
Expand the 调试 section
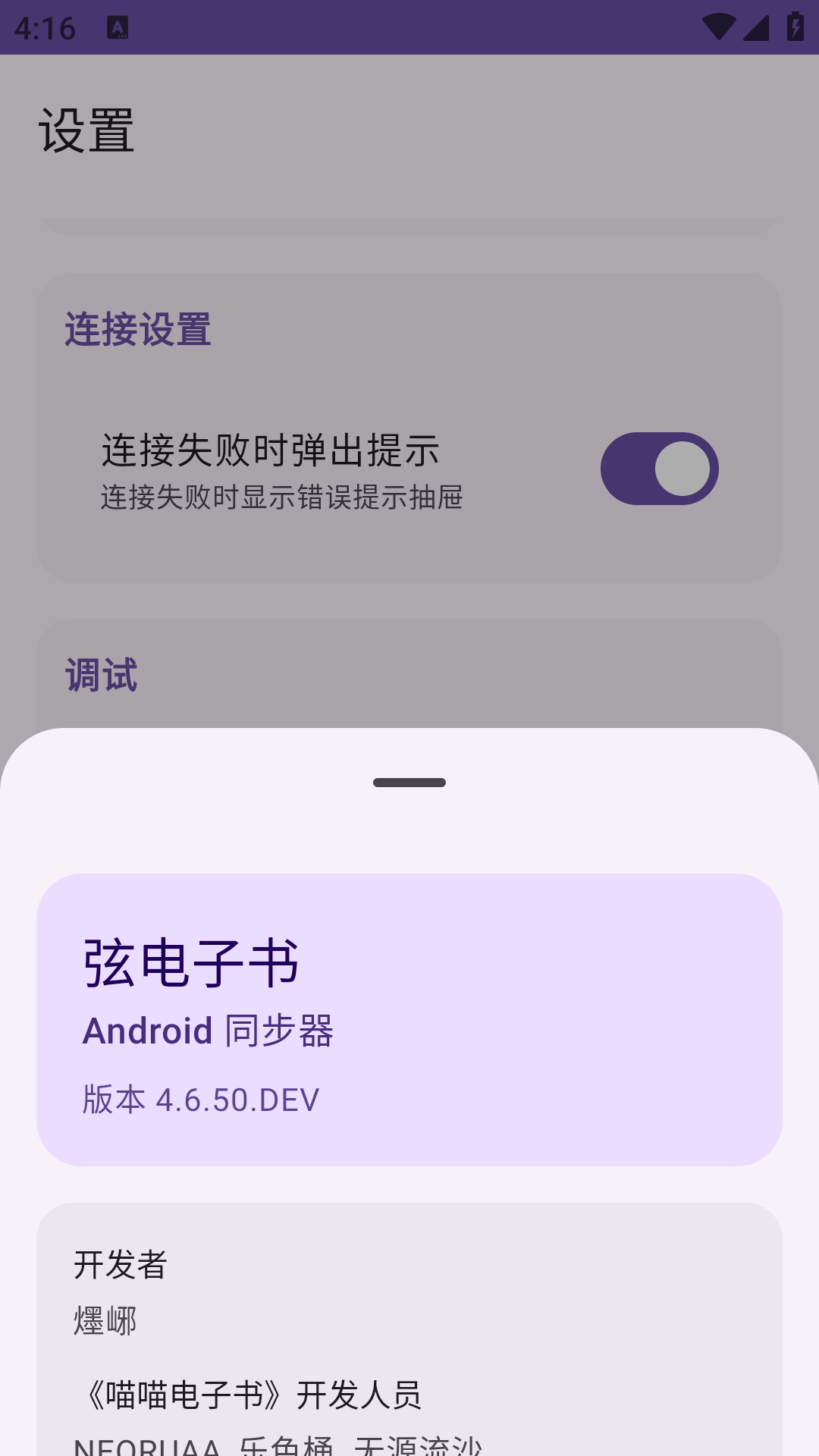click(101, 675)
